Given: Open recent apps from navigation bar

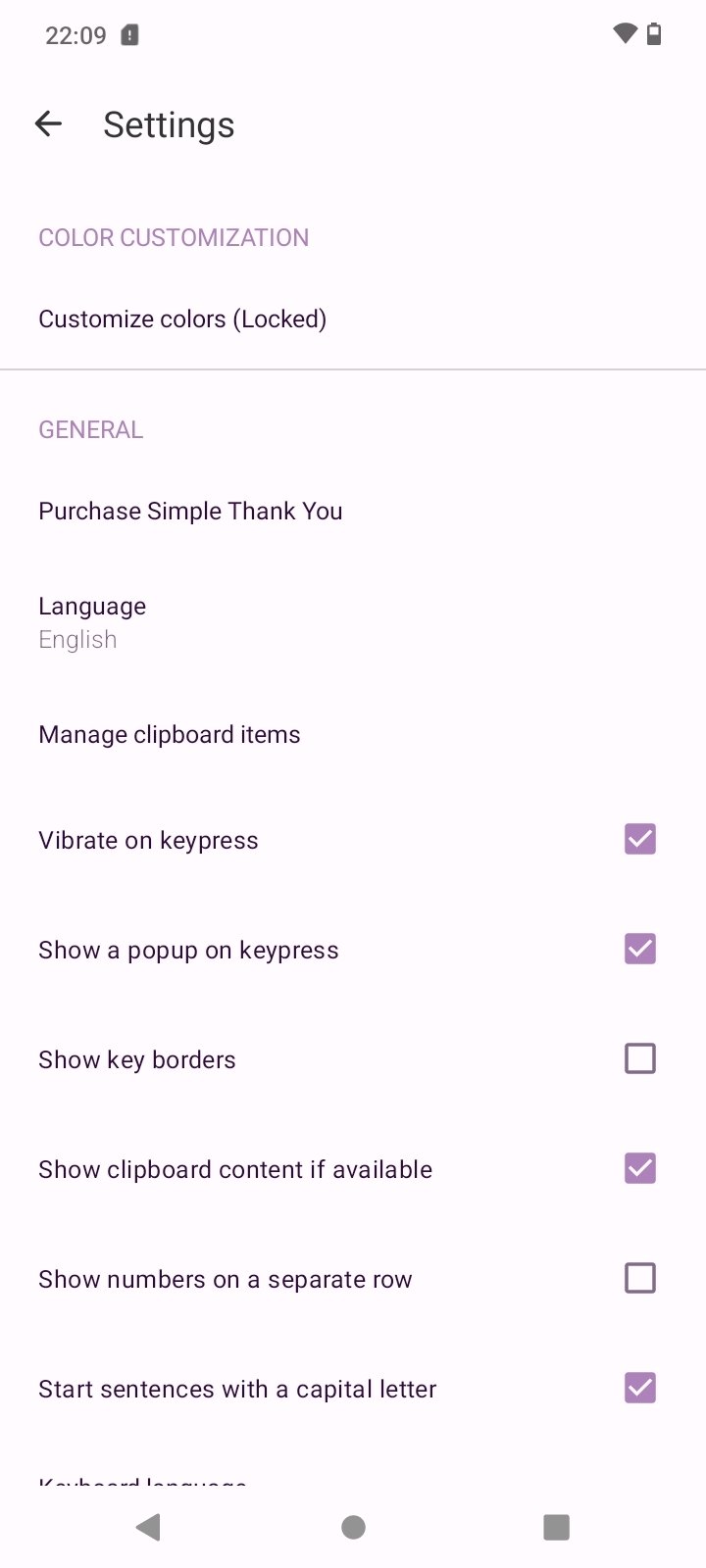Looking at the screenshot, I should click(x=556, y=1527).
